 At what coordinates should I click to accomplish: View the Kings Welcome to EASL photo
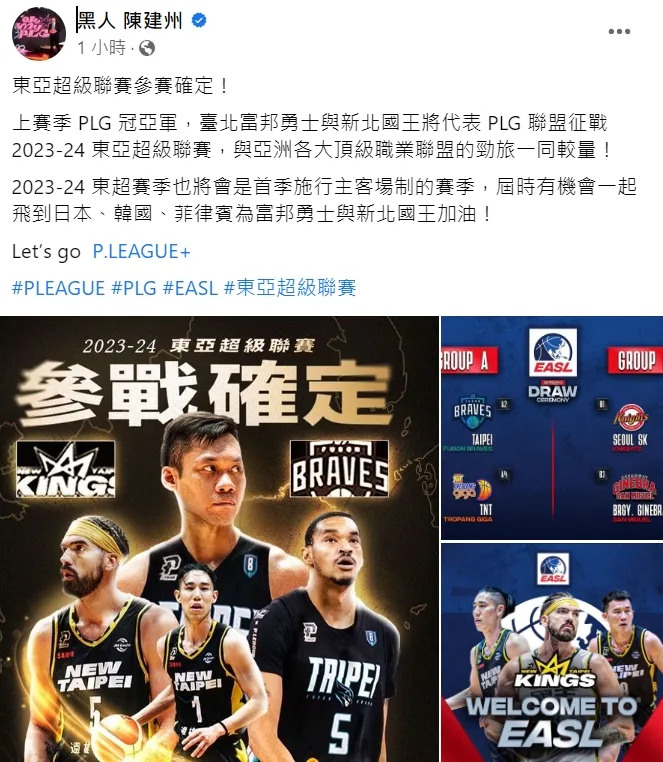click(x=551, y=654)
